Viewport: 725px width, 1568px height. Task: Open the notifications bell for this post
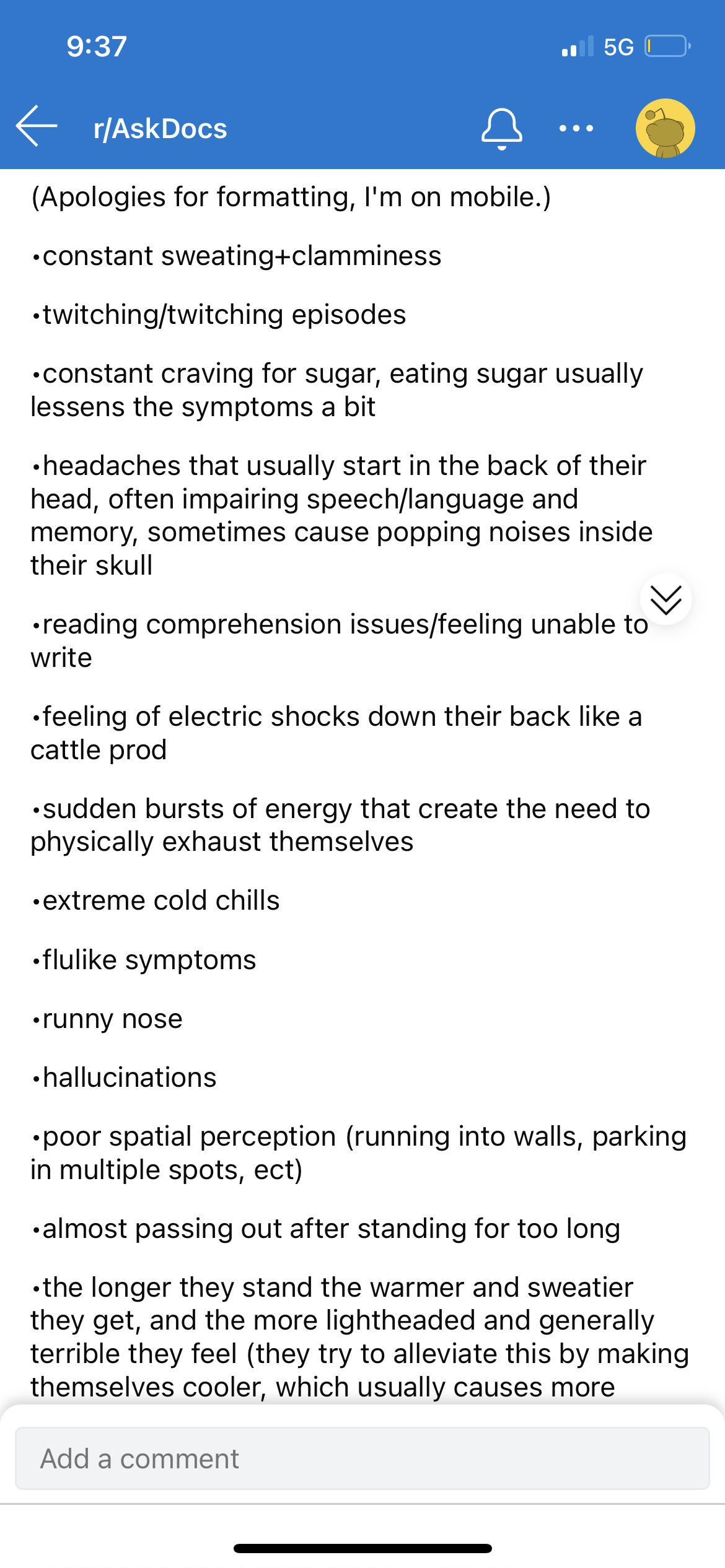click(x=502, y=129)
